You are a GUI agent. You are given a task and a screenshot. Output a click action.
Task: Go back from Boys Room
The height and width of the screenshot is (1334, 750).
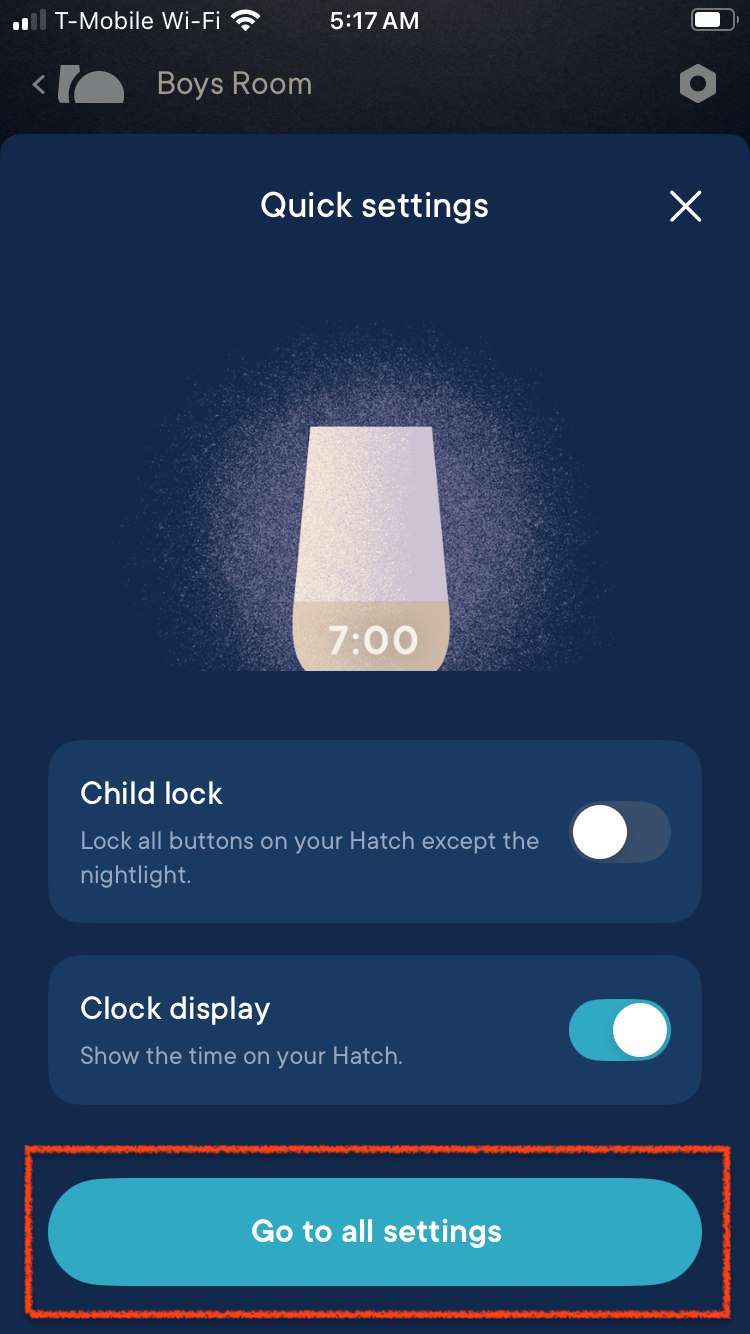(x=40, y=84)
